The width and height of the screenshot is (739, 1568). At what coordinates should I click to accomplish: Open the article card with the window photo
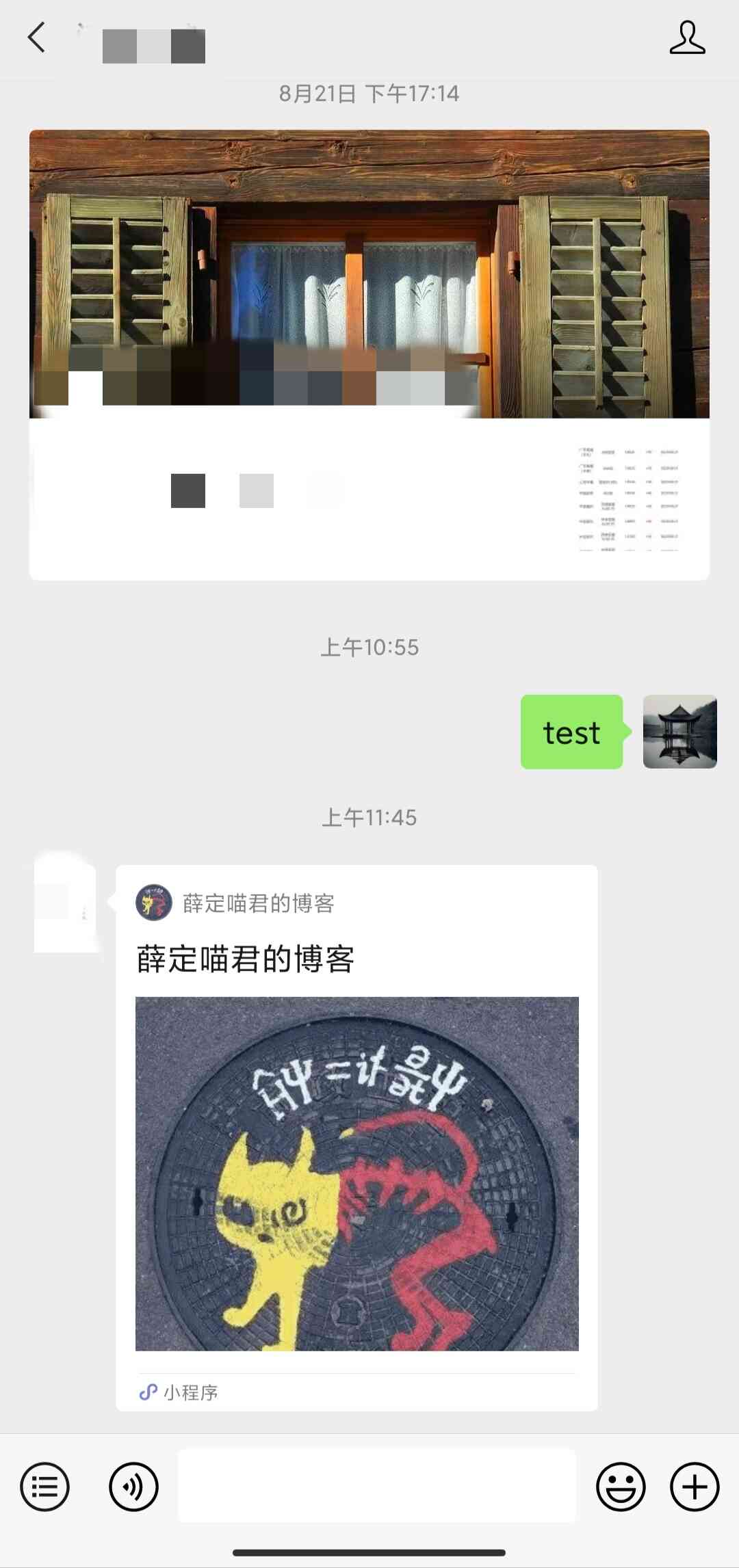pos(369,354)
